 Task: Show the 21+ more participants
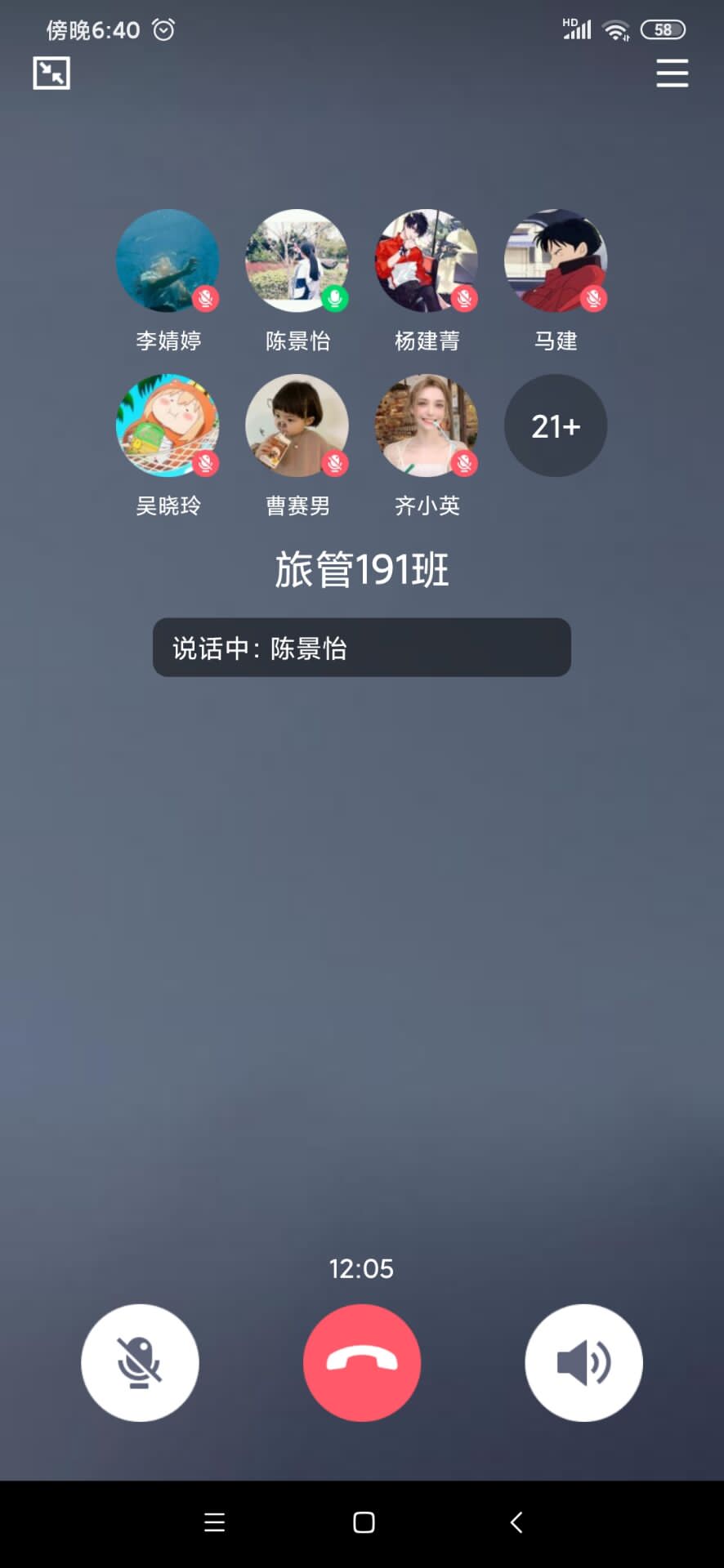coord(556,425)
